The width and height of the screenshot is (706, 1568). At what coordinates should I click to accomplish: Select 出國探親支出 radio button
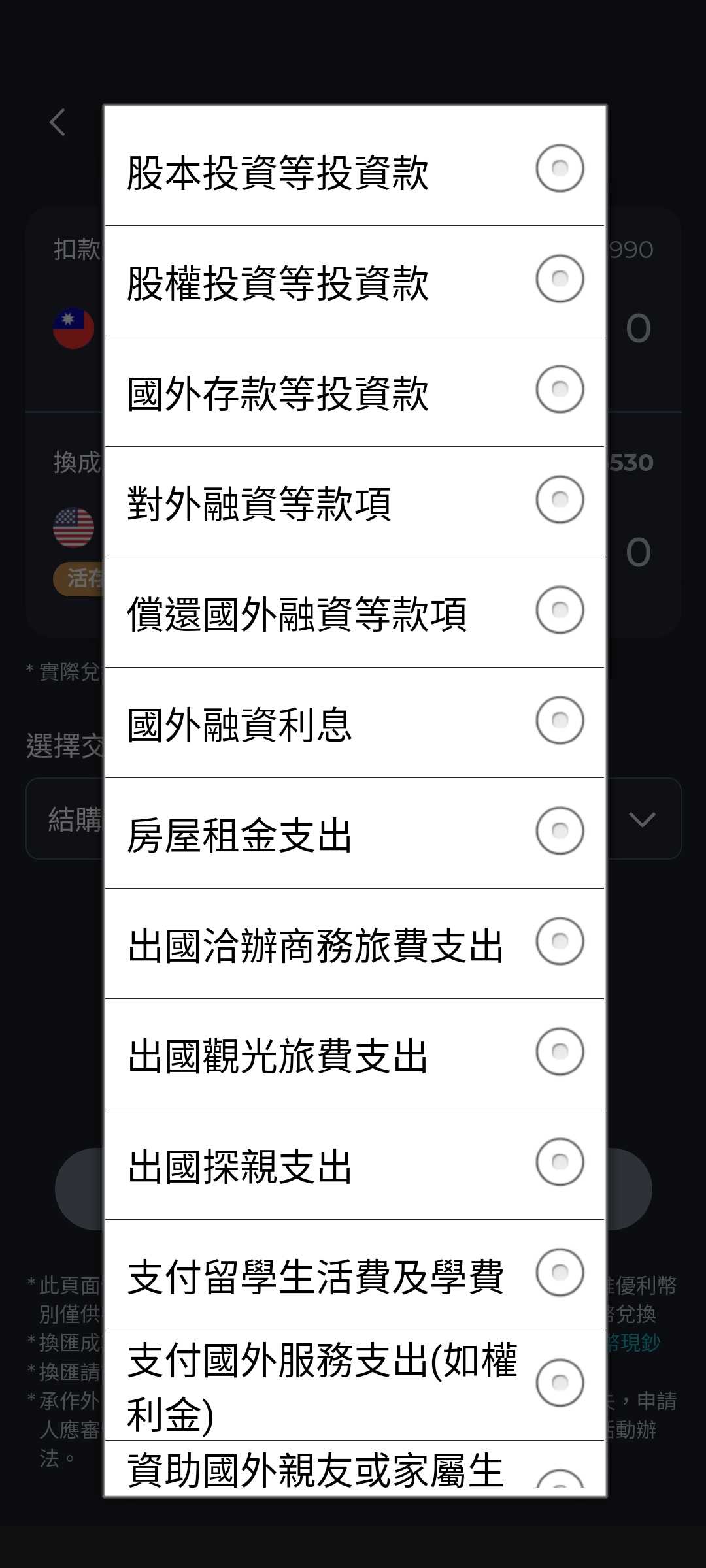[x=560, y=1160]
